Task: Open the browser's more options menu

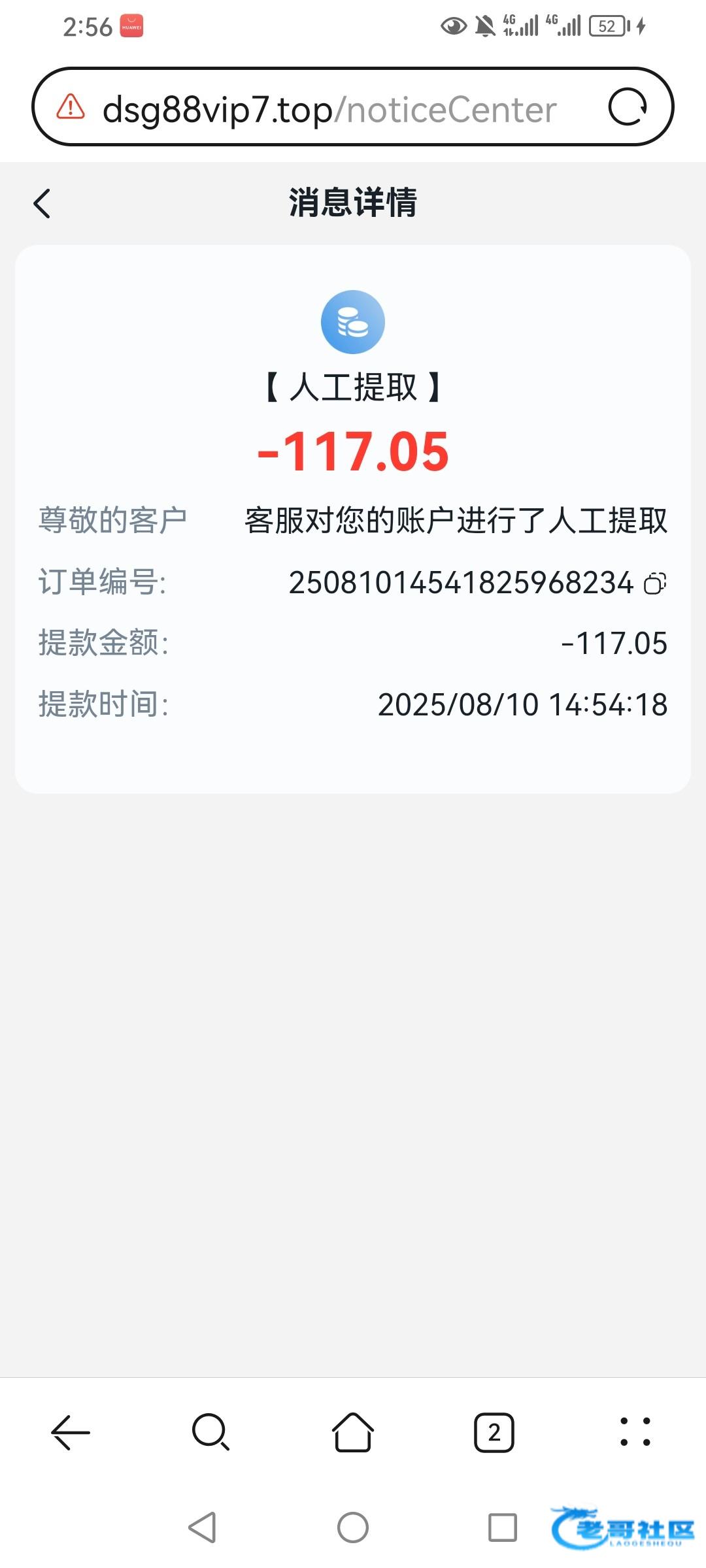Action: click(635, 1433)
